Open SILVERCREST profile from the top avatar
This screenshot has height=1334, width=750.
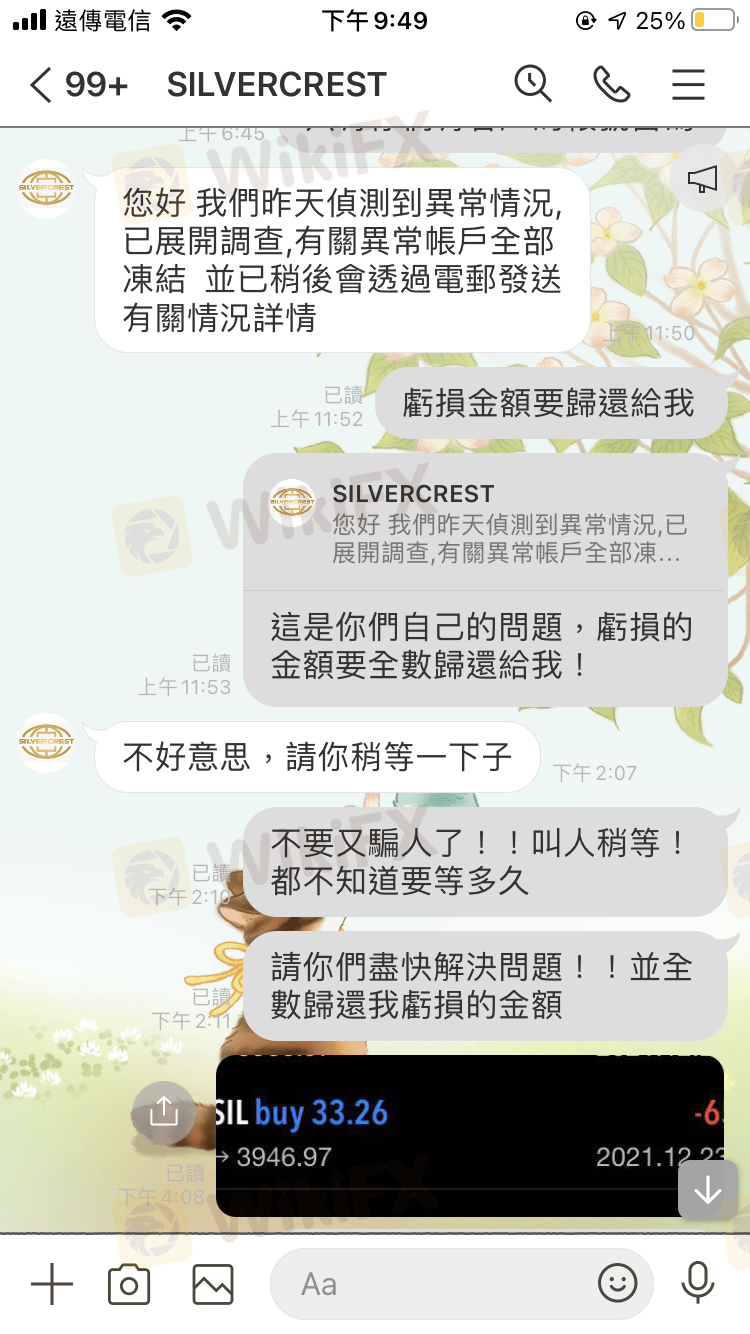pos(47,190)
